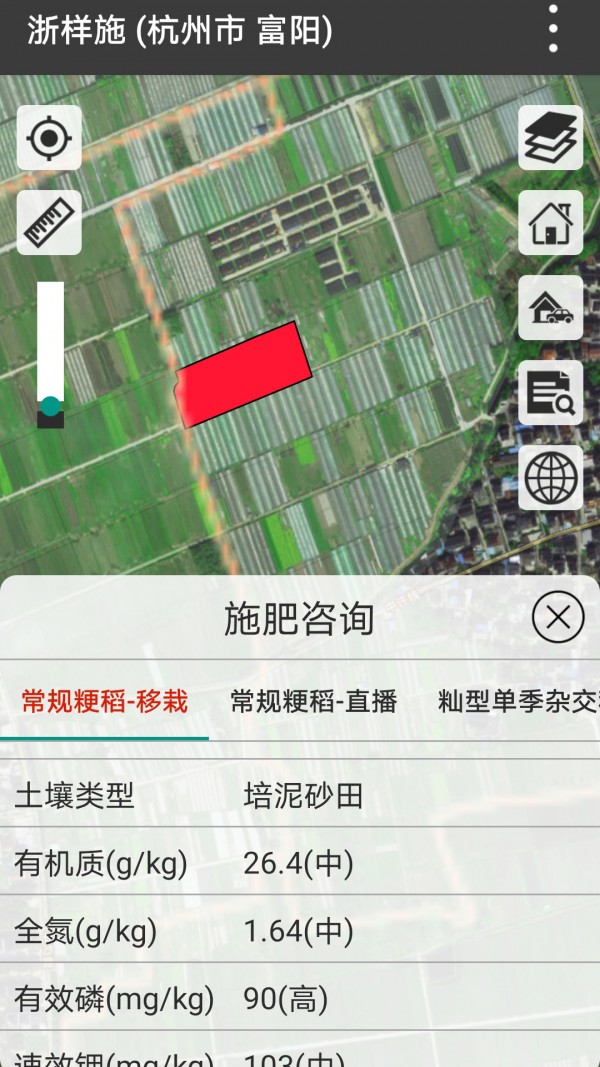Select the 常规粳稻-移栽 tab
This screenshot has width=600, height=1067.
click(x=105, y=701)
